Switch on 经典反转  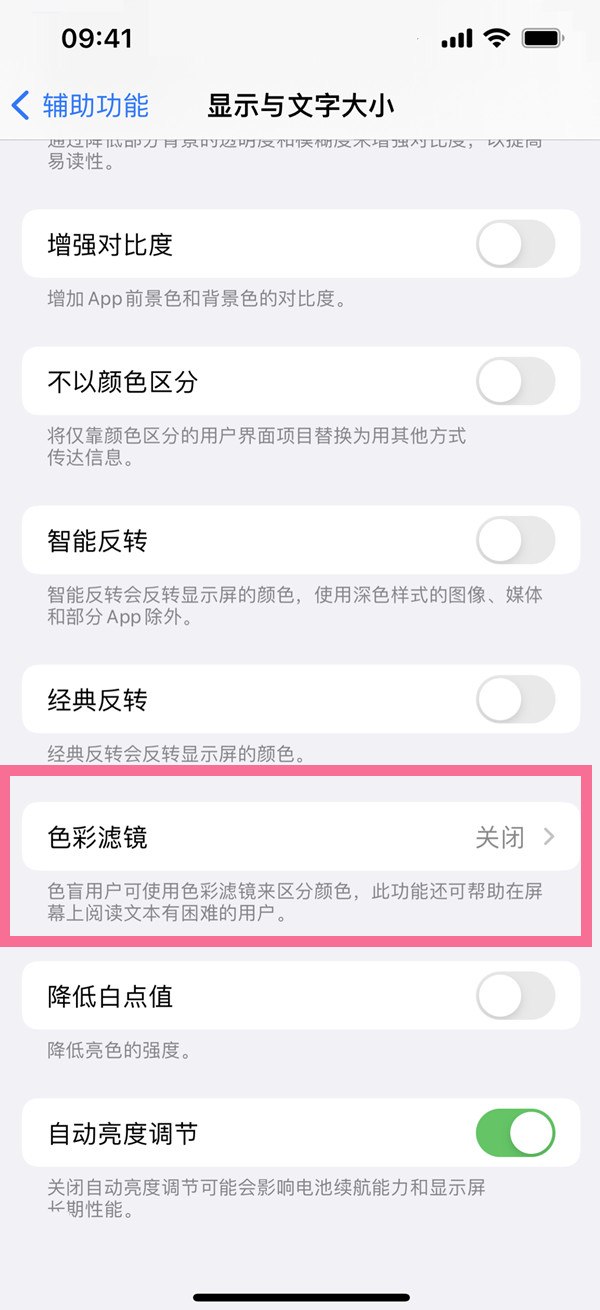(x=515, y=700)
